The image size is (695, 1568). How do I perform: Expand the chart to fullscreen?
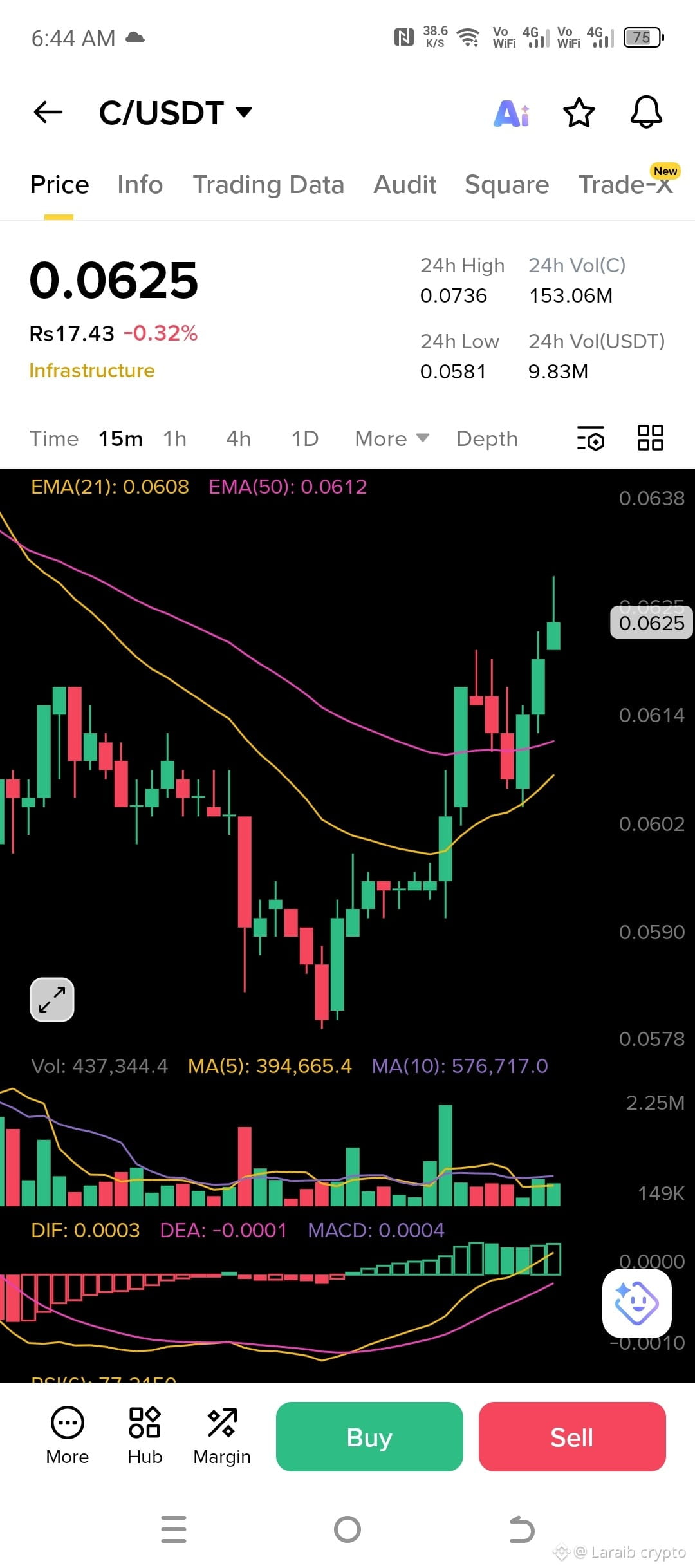52,1000
